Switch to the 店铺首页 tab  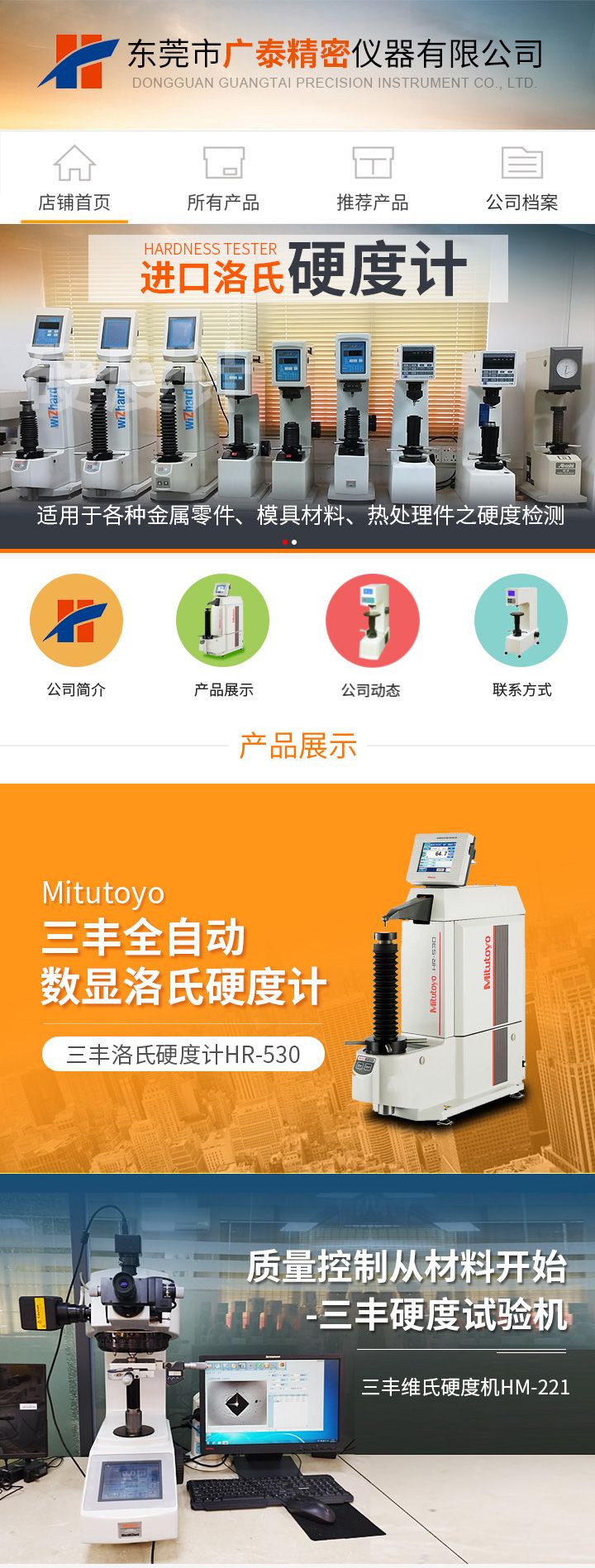click(74, 179)
